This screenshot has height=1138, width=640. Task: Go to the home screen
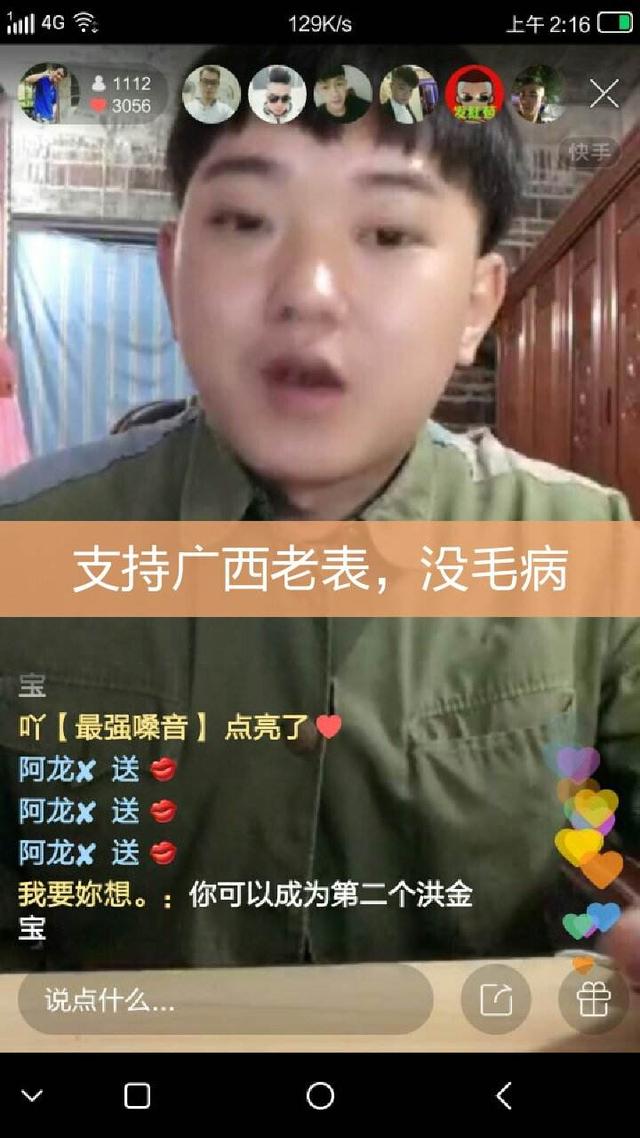(x=320, y=1095)
